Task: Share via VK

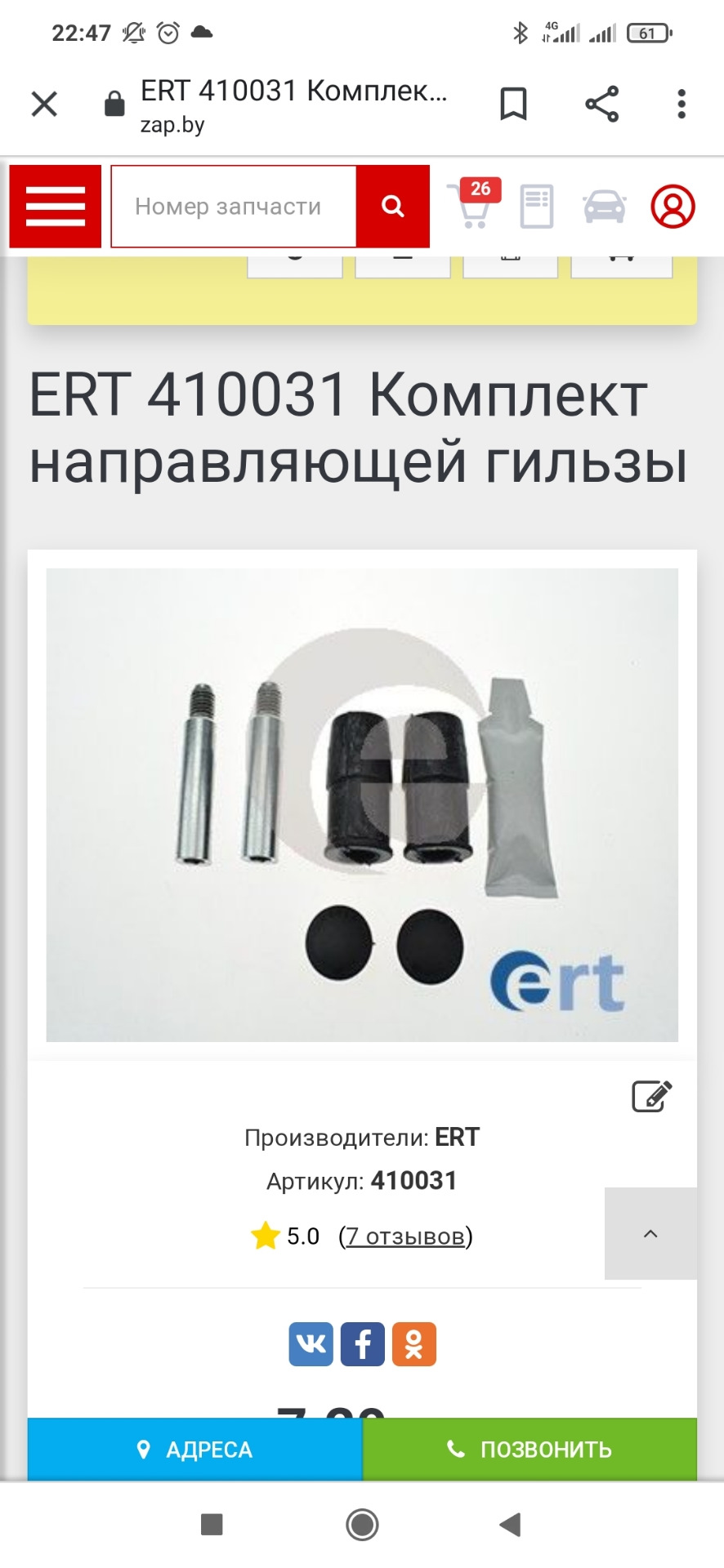Action: (311, 1343)
